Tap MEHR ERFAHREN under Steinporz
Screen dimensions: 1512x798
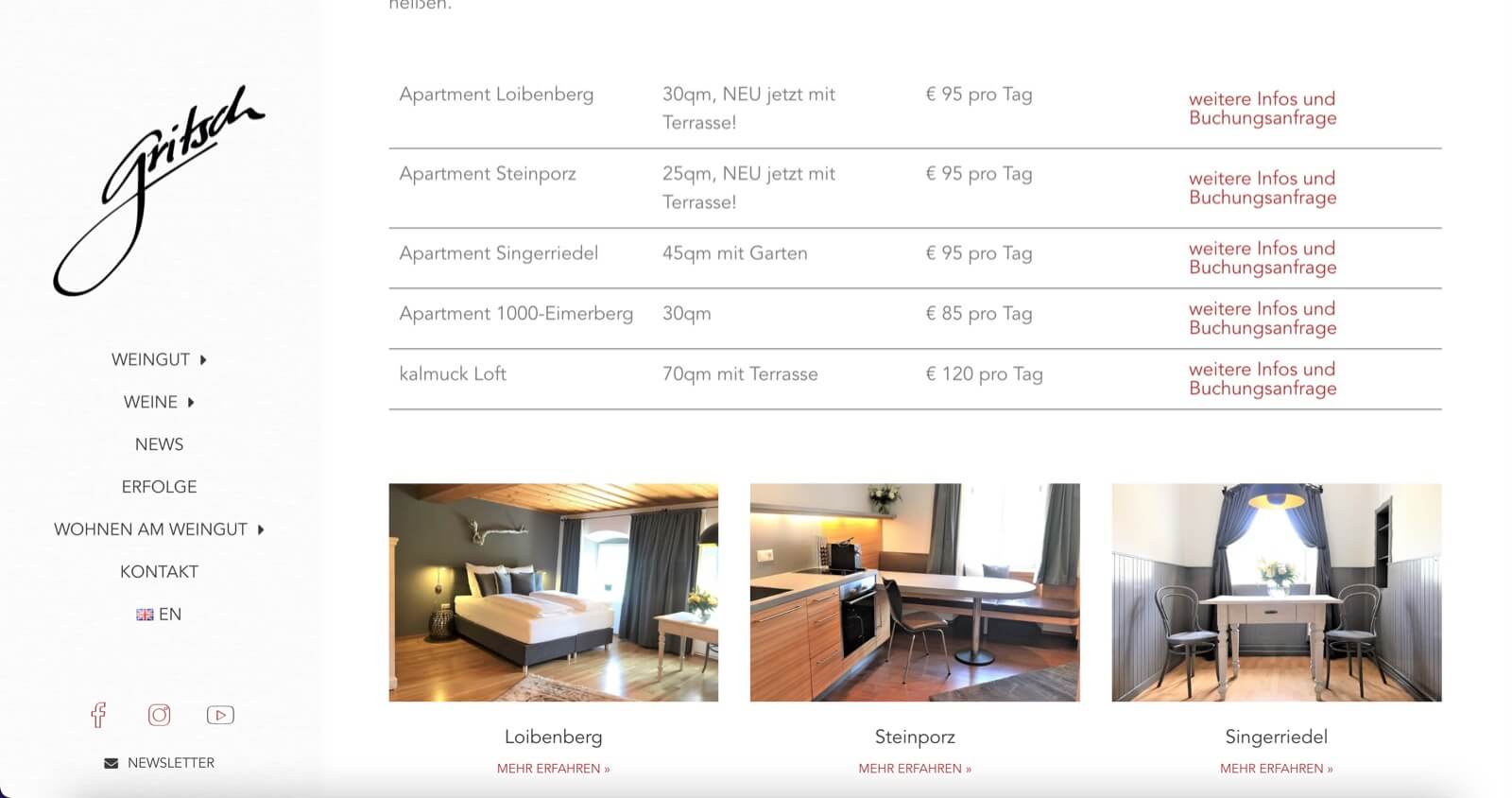coord(914,769)
